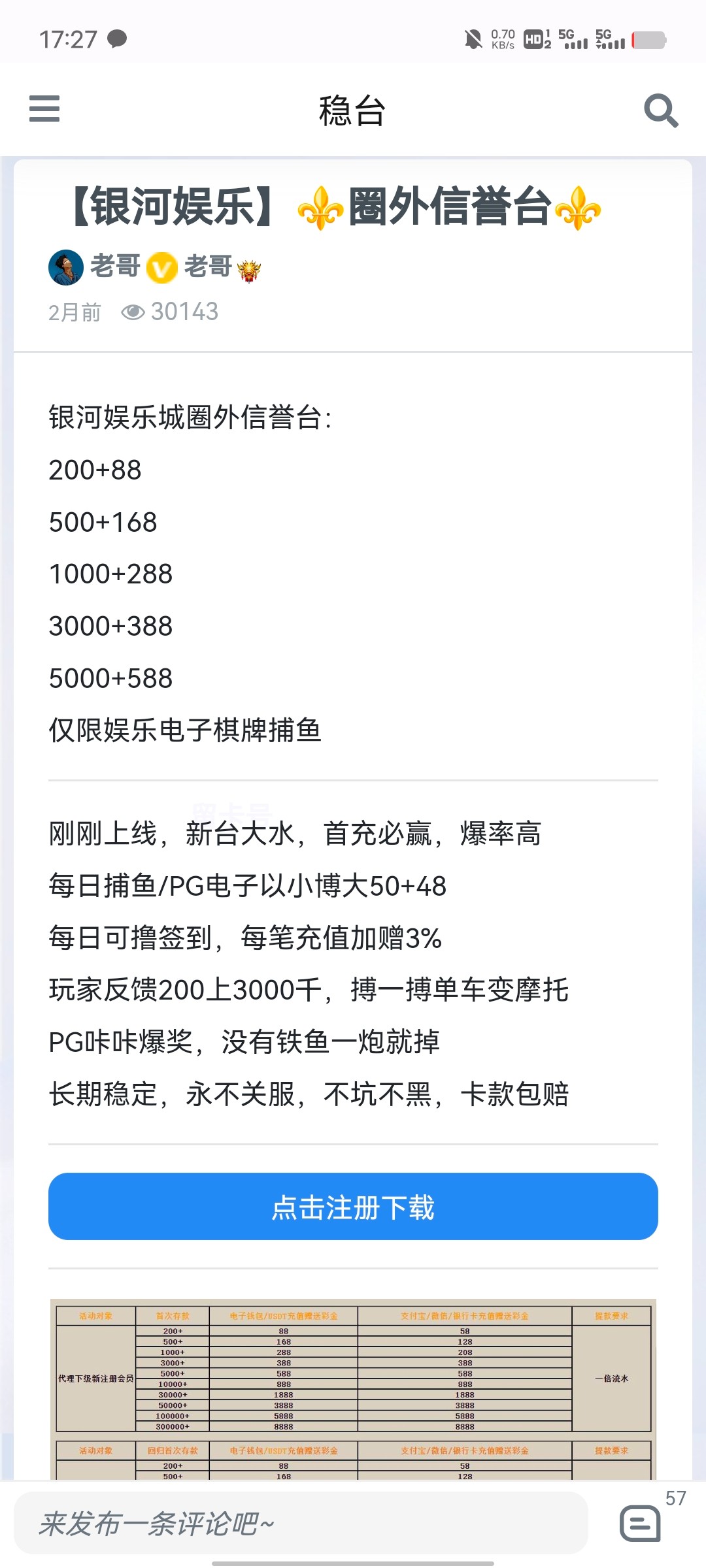Focus the 来发布一条评论吧 comment field

click(301, 1523)
